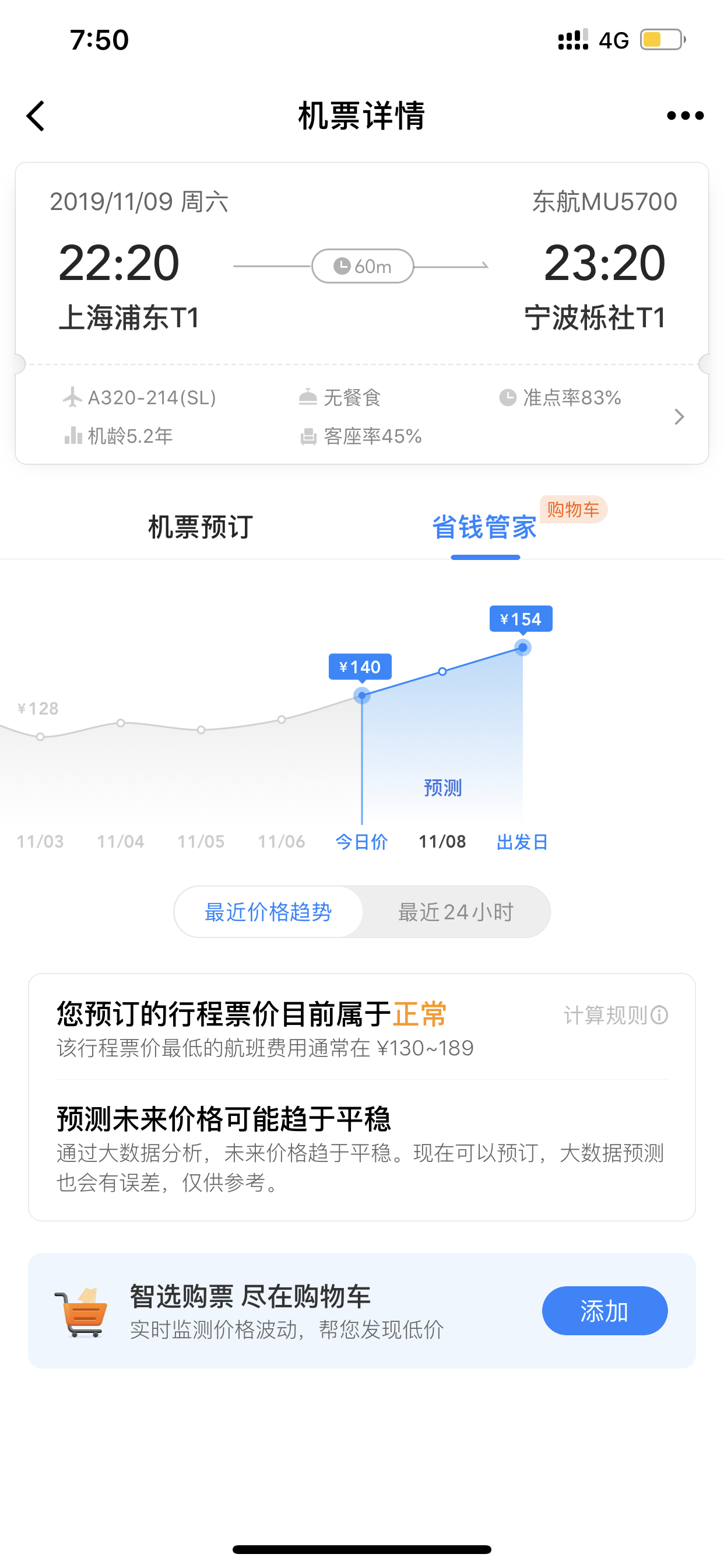The width and height of the screenshot is (724, 1568).
Task: Show the 最近价格趋势 view
Action: click(268, 912)
